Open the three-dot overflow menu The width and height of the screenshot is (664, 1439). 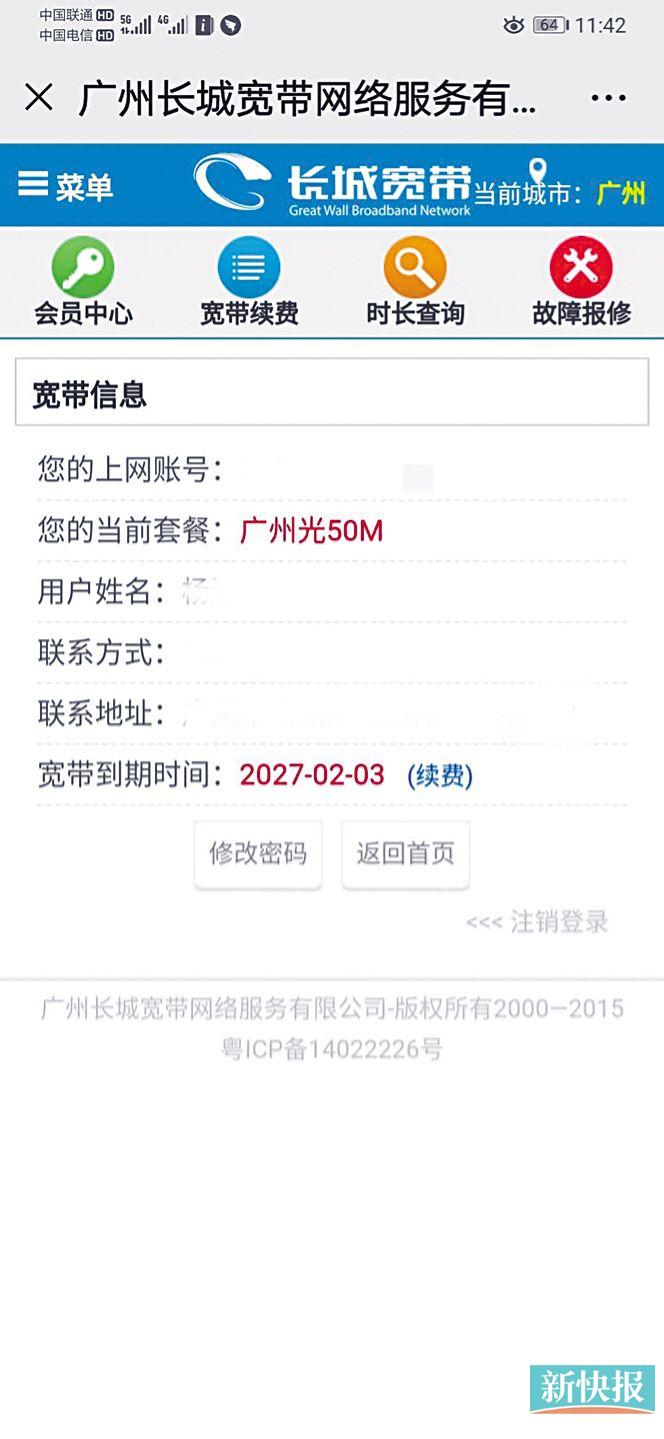(608, 98)
